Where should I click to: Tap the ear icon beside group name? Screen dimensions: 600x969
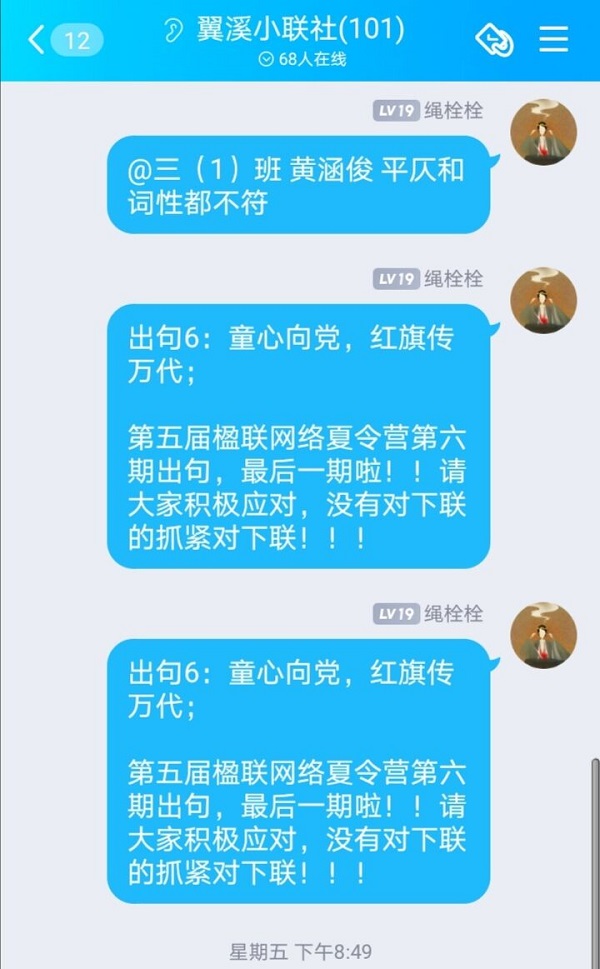coord(176,31)
